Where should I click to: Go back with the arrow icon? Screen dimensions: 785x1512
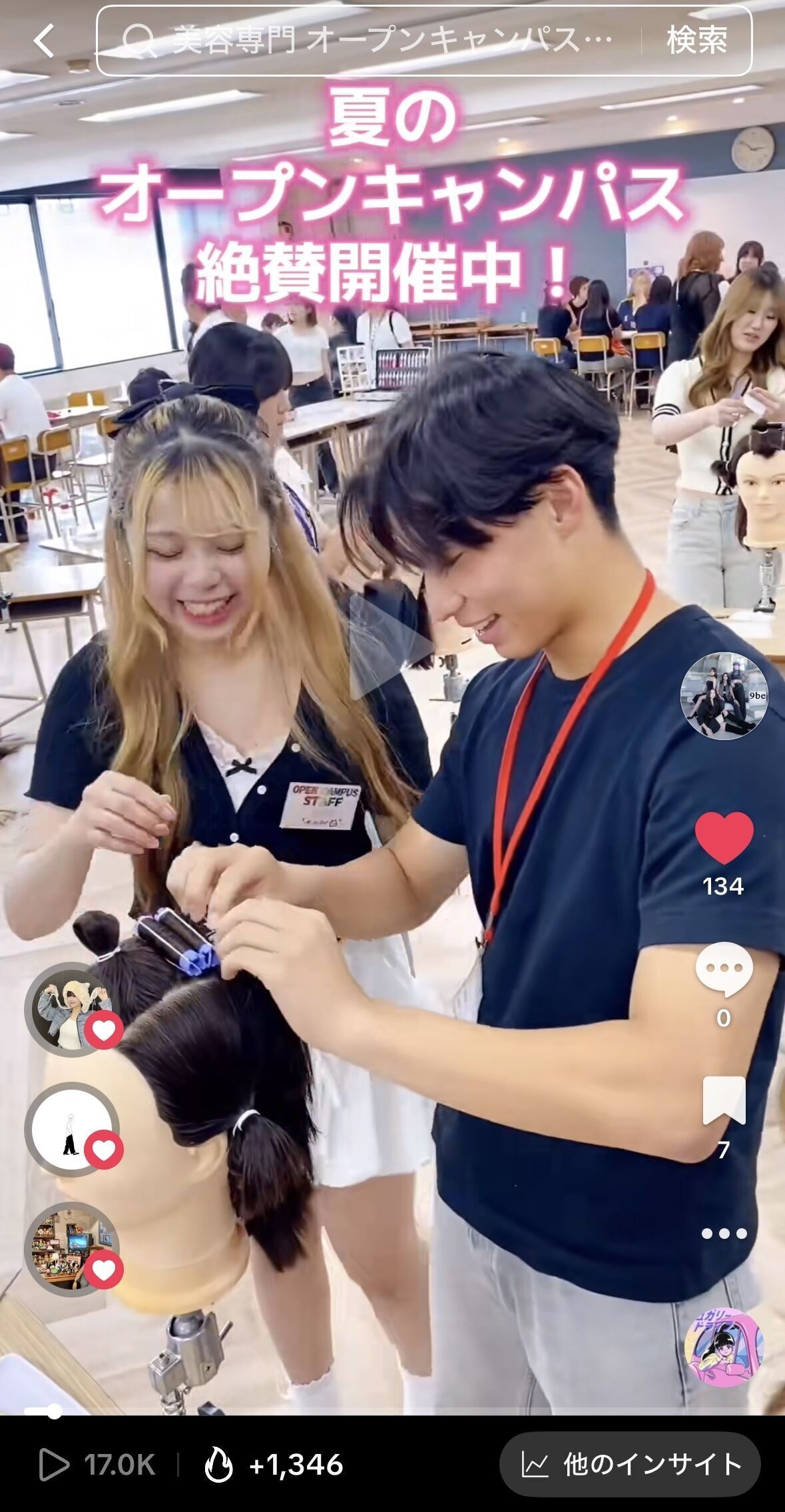44,41
